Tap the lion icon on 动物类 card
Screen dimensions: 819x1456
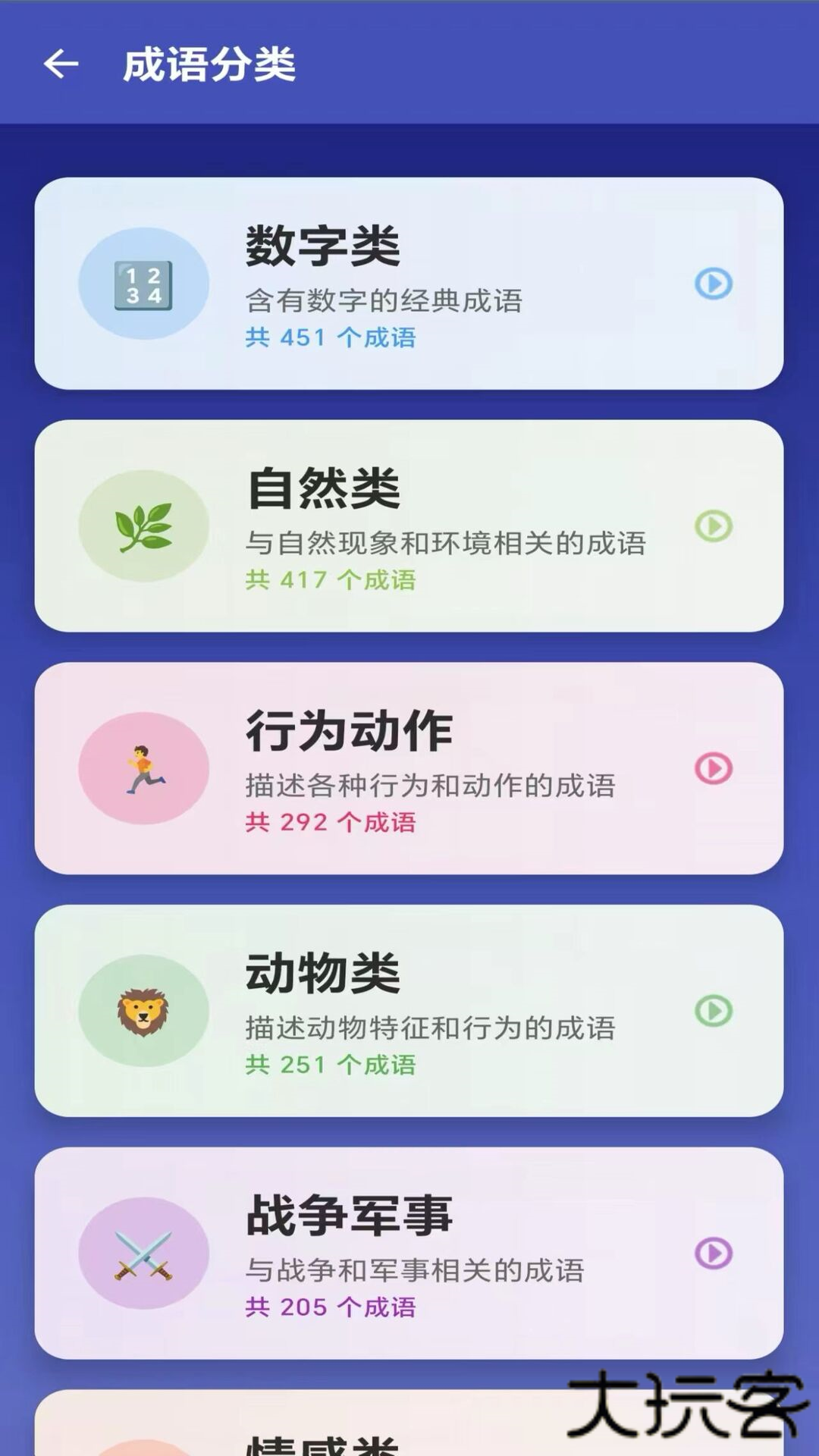[144, 1011]
